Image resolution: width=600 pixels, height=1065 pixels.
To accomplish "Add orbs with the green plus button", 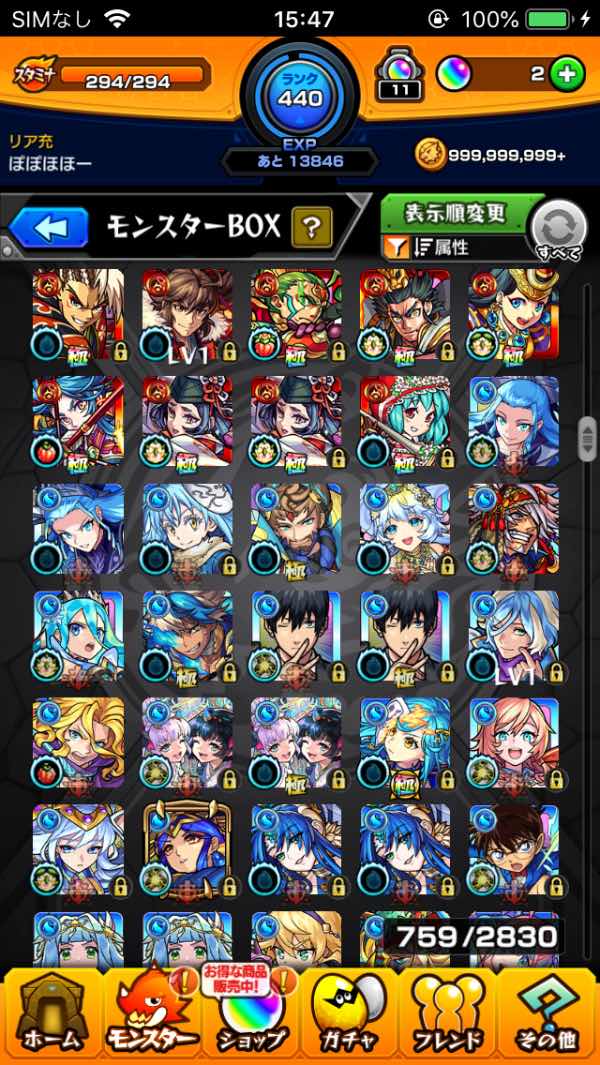I will 566,74.
